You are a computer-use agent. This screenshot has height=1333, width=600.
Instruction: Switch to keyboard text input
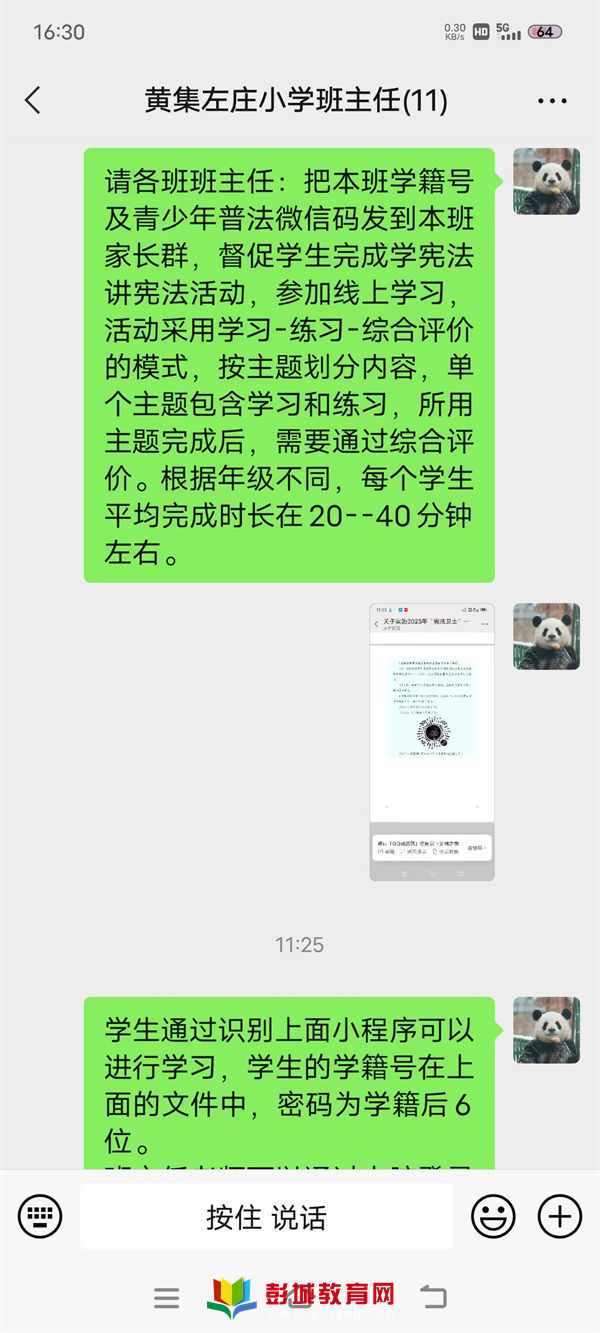[x=40, y=1216]
